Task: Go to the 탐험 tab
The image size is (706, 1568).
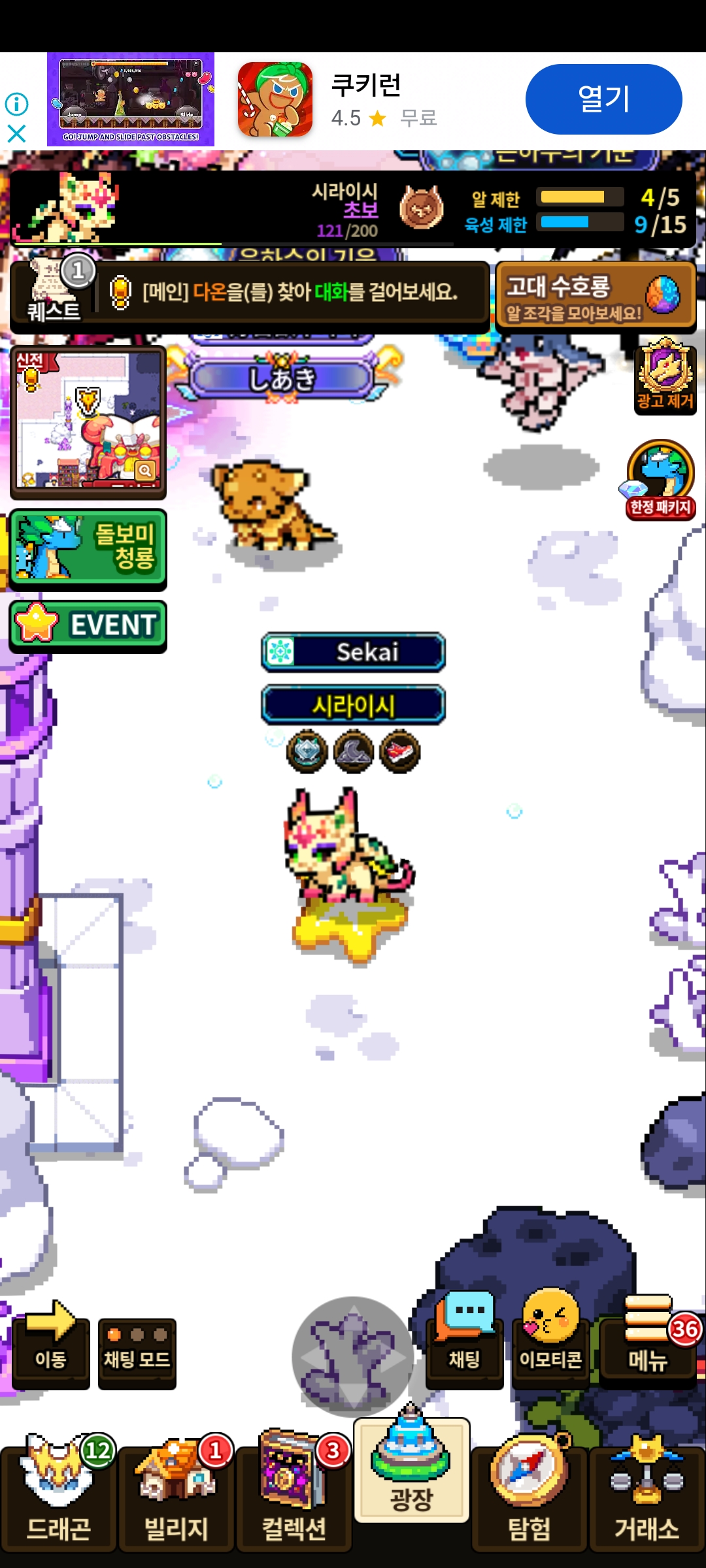Action: click(x=529, y=1499)
